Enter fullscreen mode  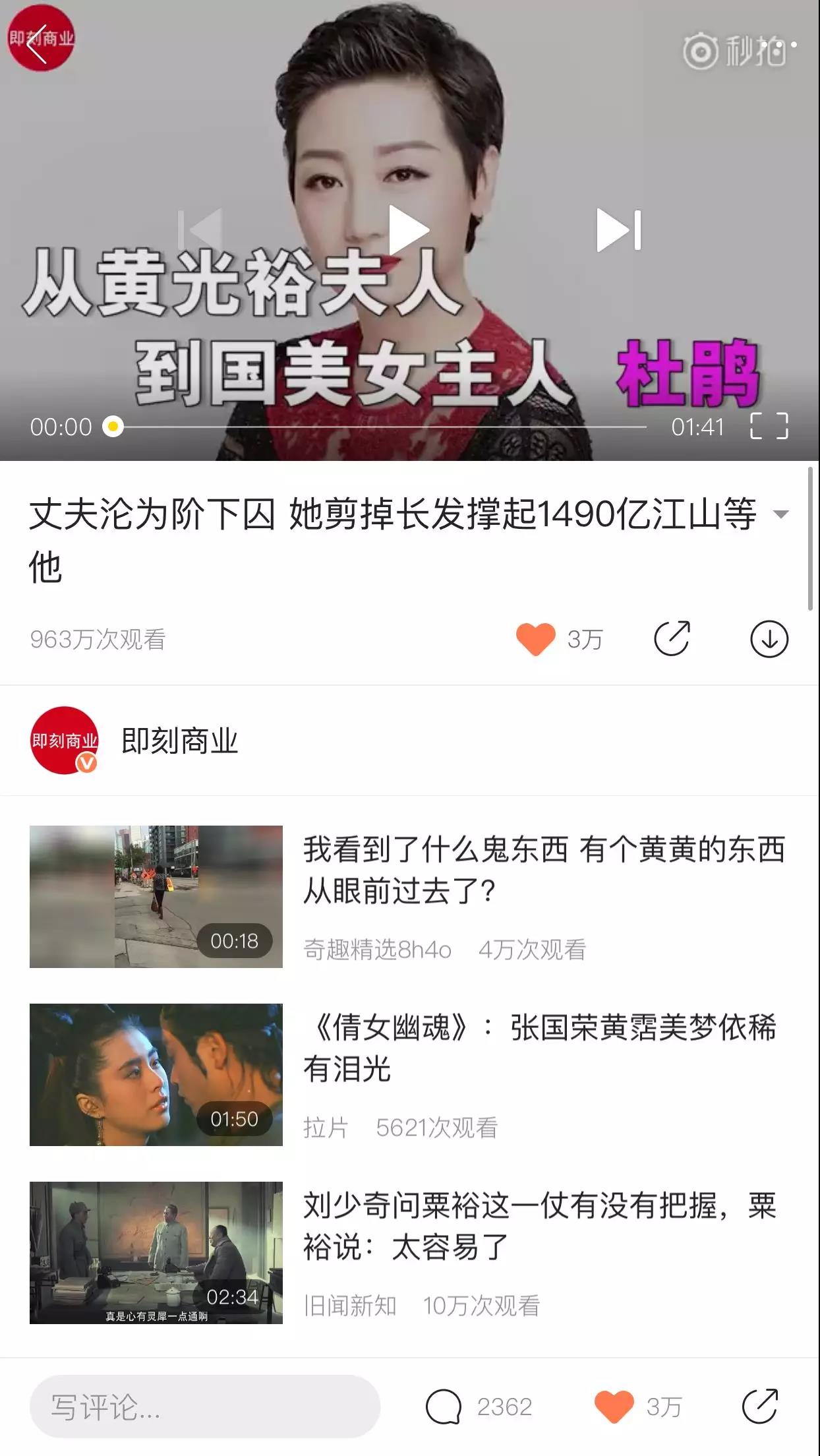coord(769,426)
